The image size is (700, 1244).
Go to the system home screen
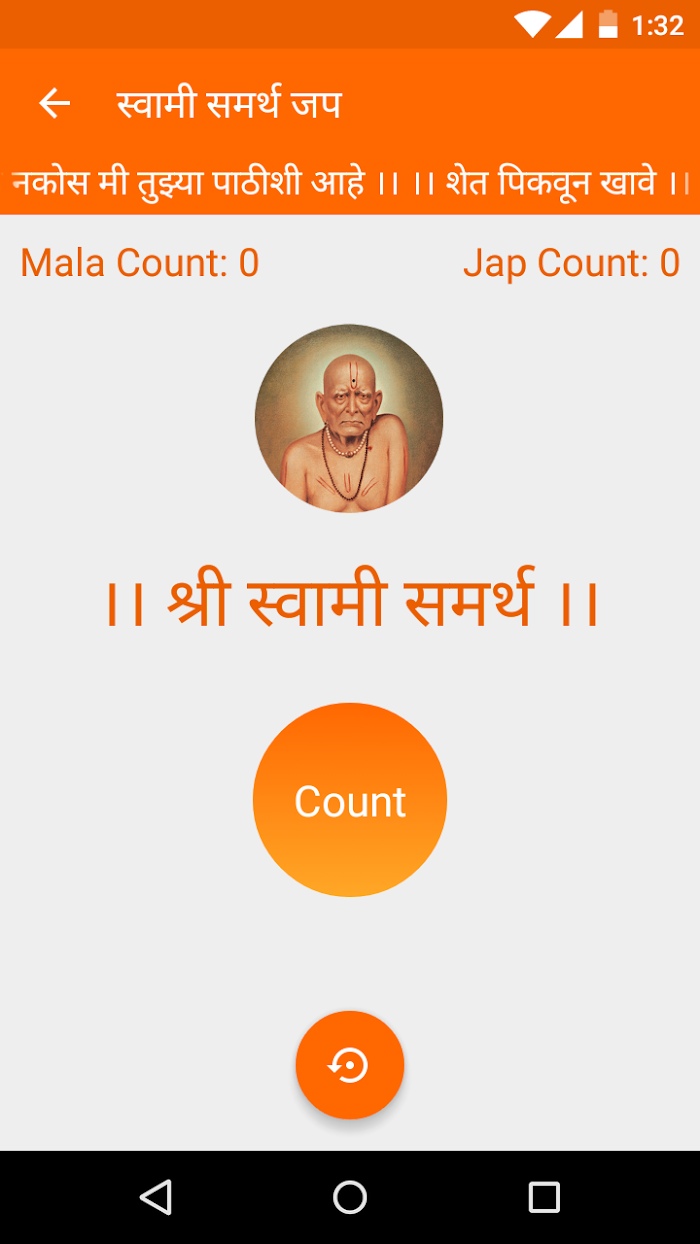click(x=350, y=1197)
